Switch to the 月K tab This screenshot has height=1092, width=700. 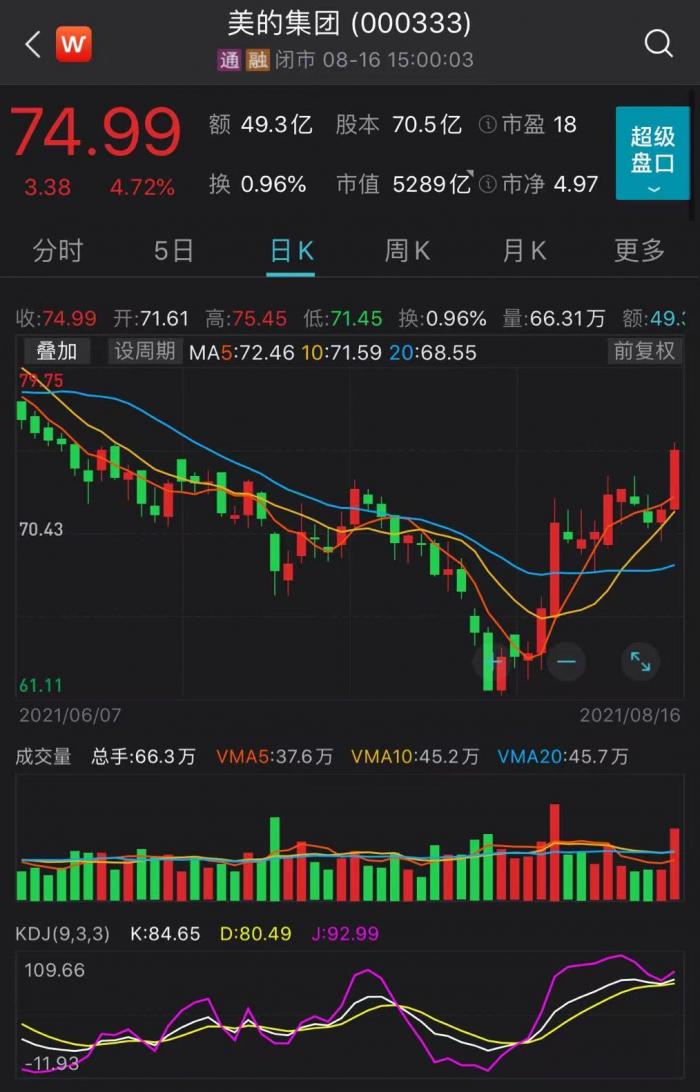pyautogui.click(x=524, y=250)
